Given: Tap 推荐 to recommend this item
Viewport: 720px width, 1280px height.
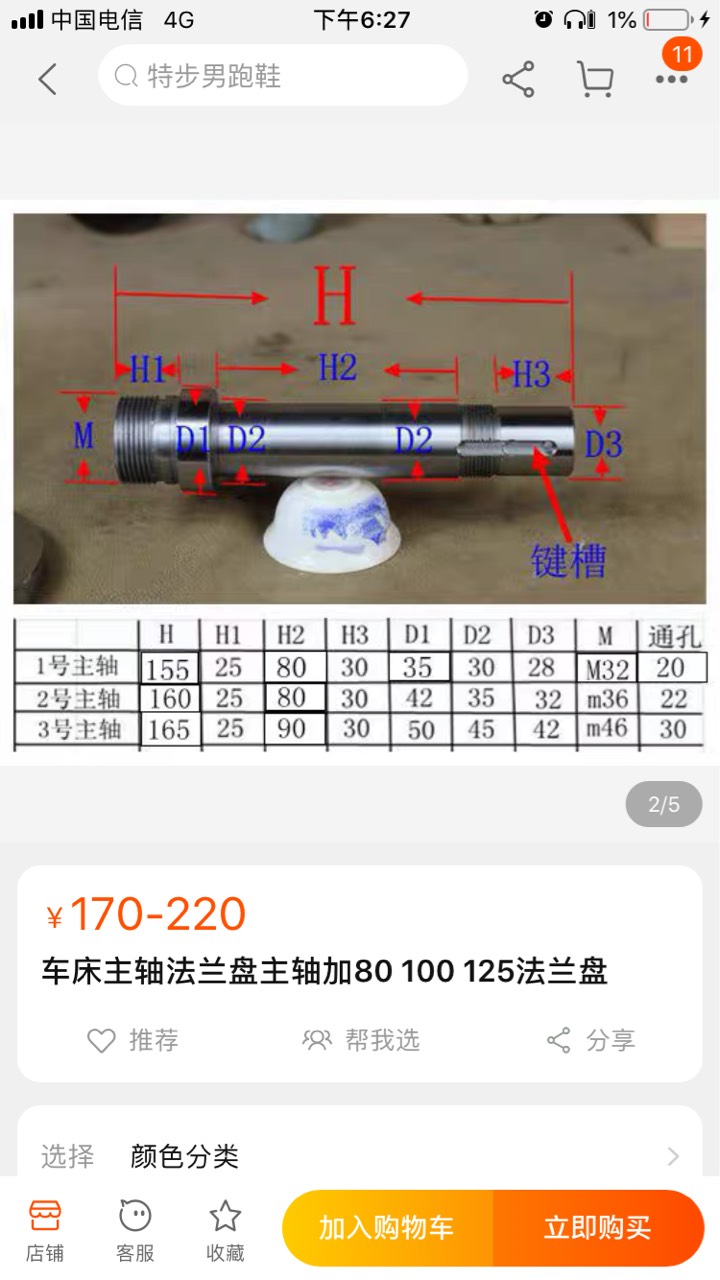Looking at the screenshot, I should [x=132, y=1041].
